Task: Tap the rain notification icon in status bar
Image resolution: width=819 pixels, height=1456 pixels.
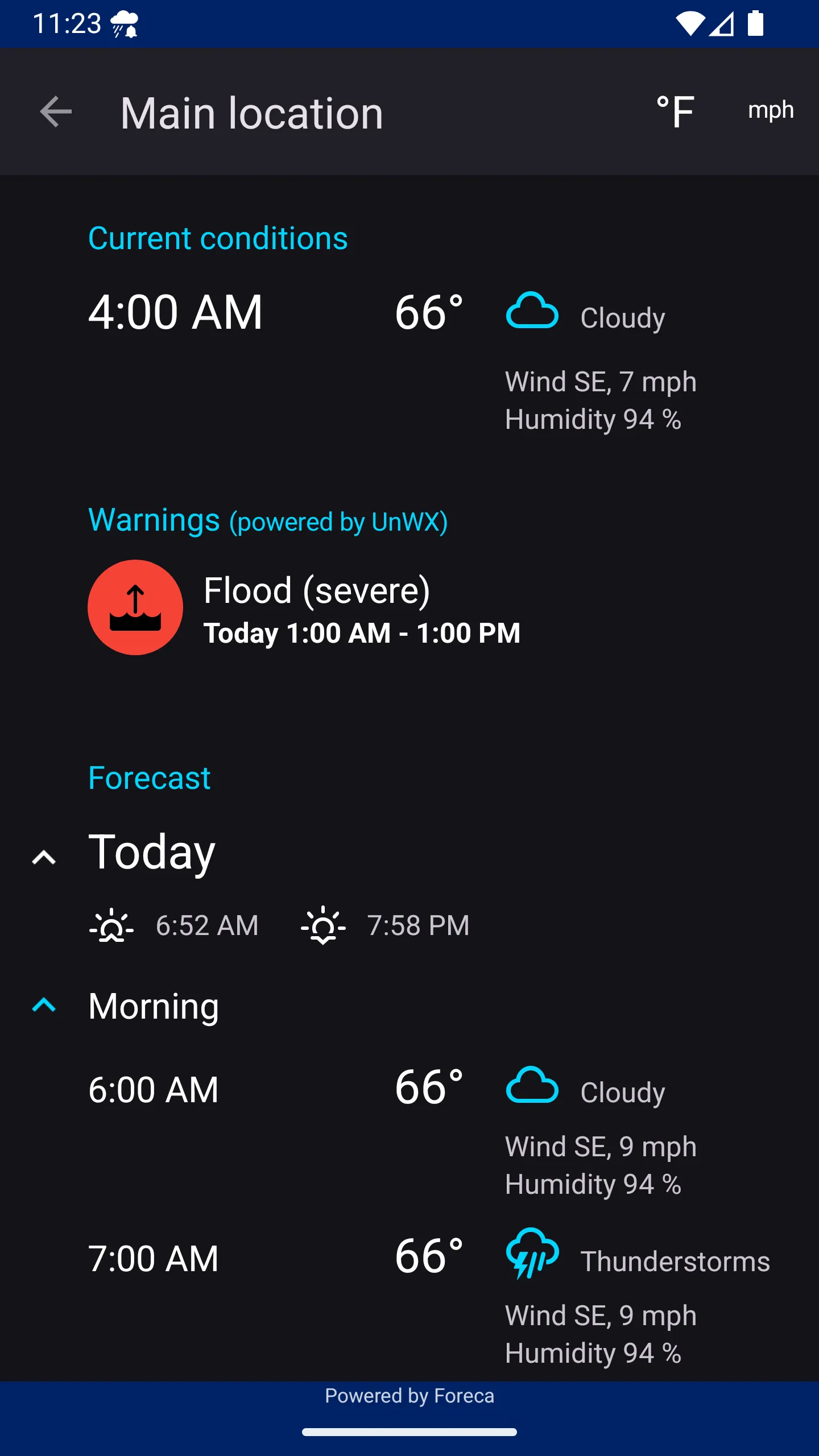Action: [x=124, y=23]
